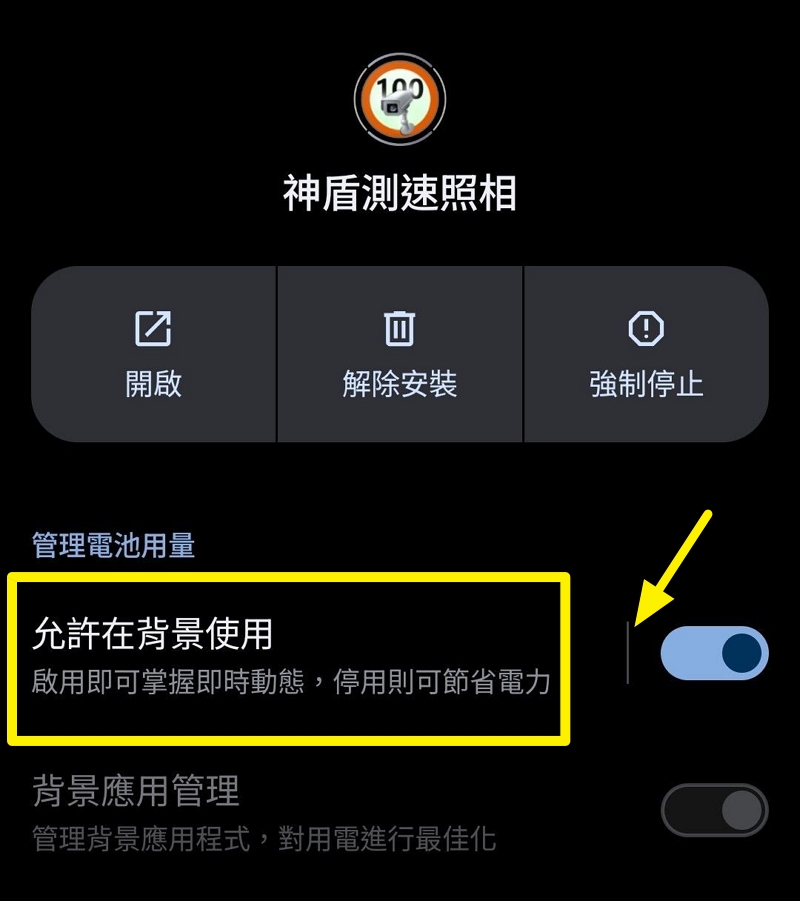Open the 允許在背景使用 settings row
The height and width of the screenshot is (901, 800).
tap(290, 657)
